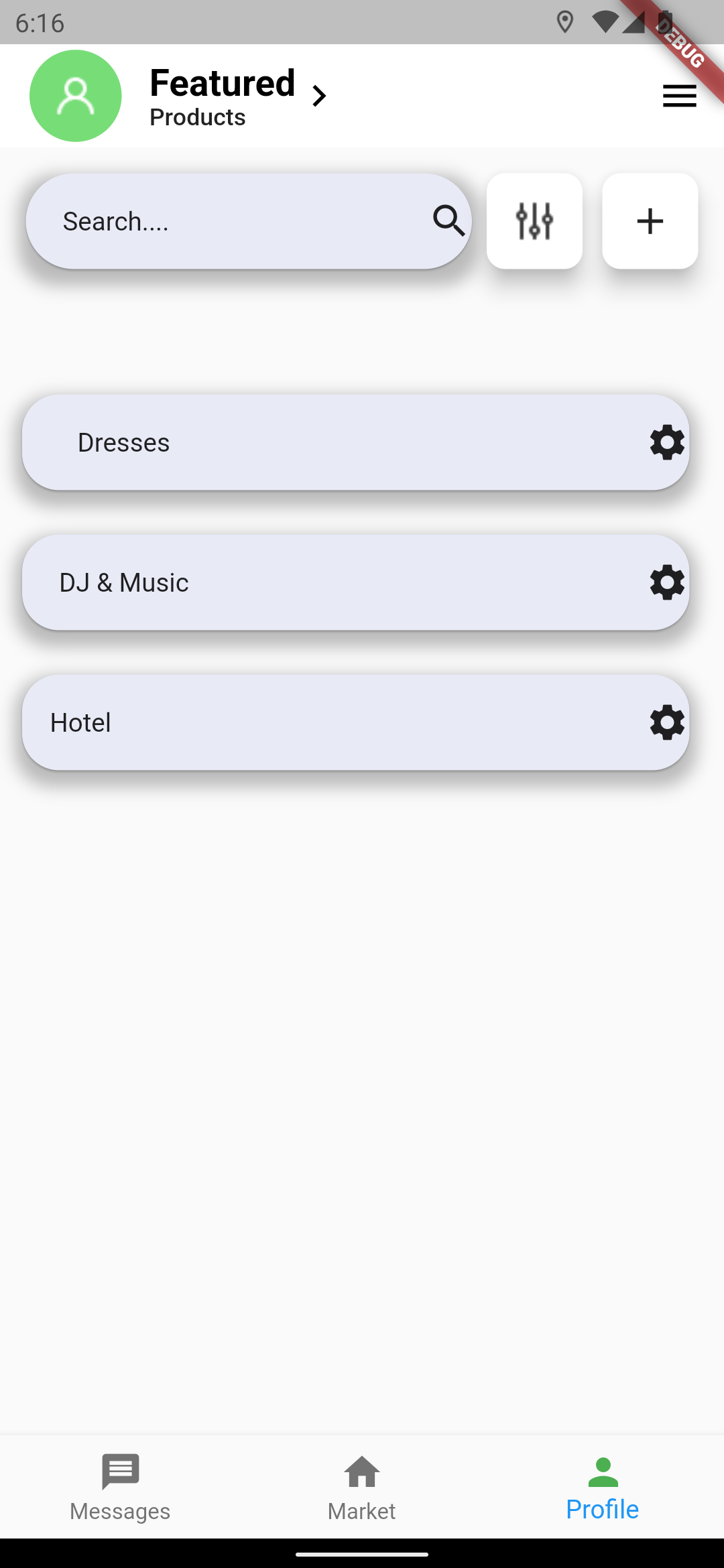Open the hamburger menu

click(679, 96)
